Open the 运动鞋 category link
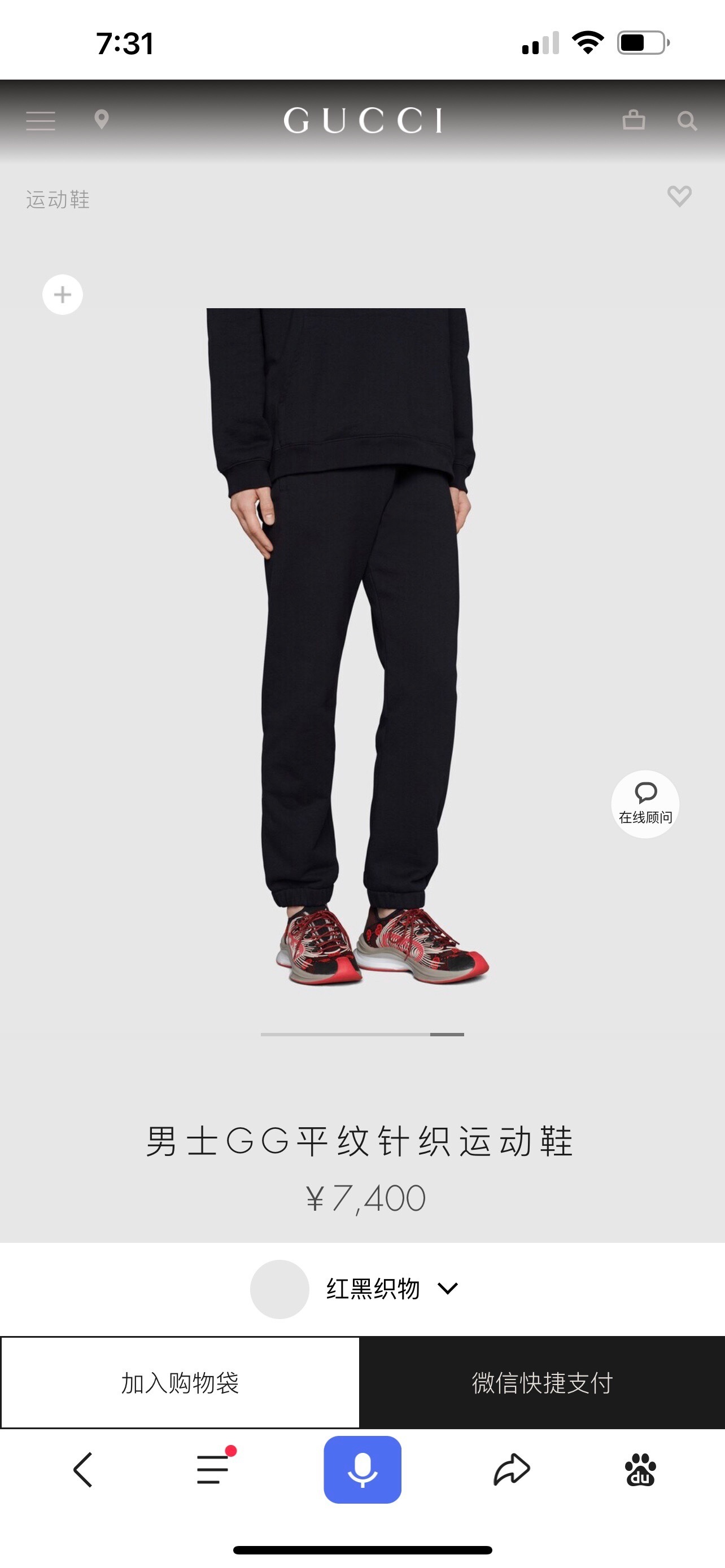Viewport: 725px width, 1568px height. pyautogui.click(x=58, y=200)
